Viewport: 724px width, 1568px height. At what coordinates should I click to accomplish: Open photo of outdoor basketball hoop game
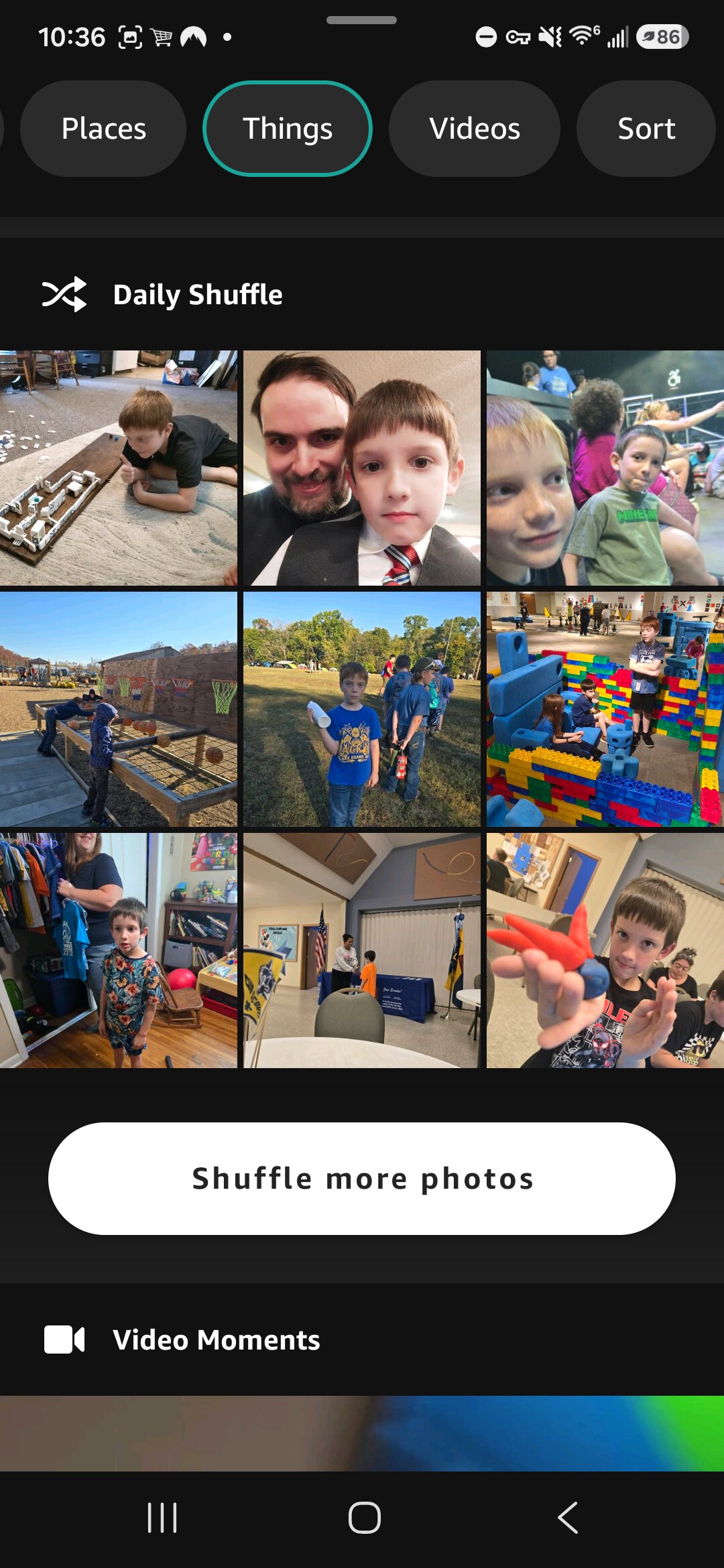click(x=119, y=709)
